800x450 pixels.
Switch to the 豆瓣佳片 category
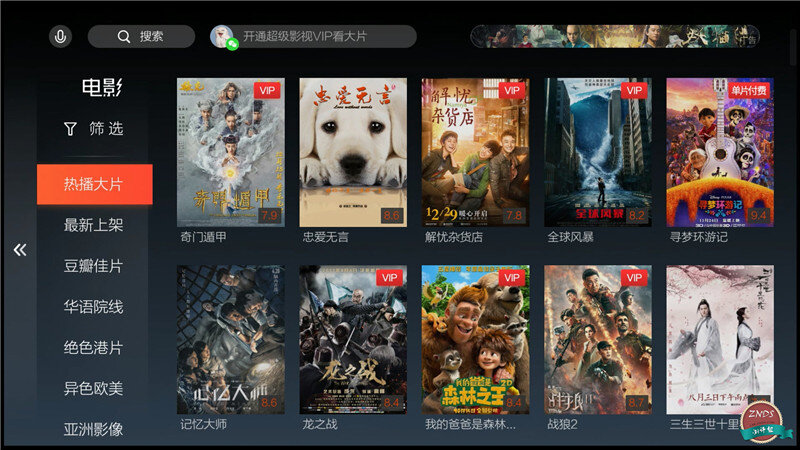coord(94,266)
